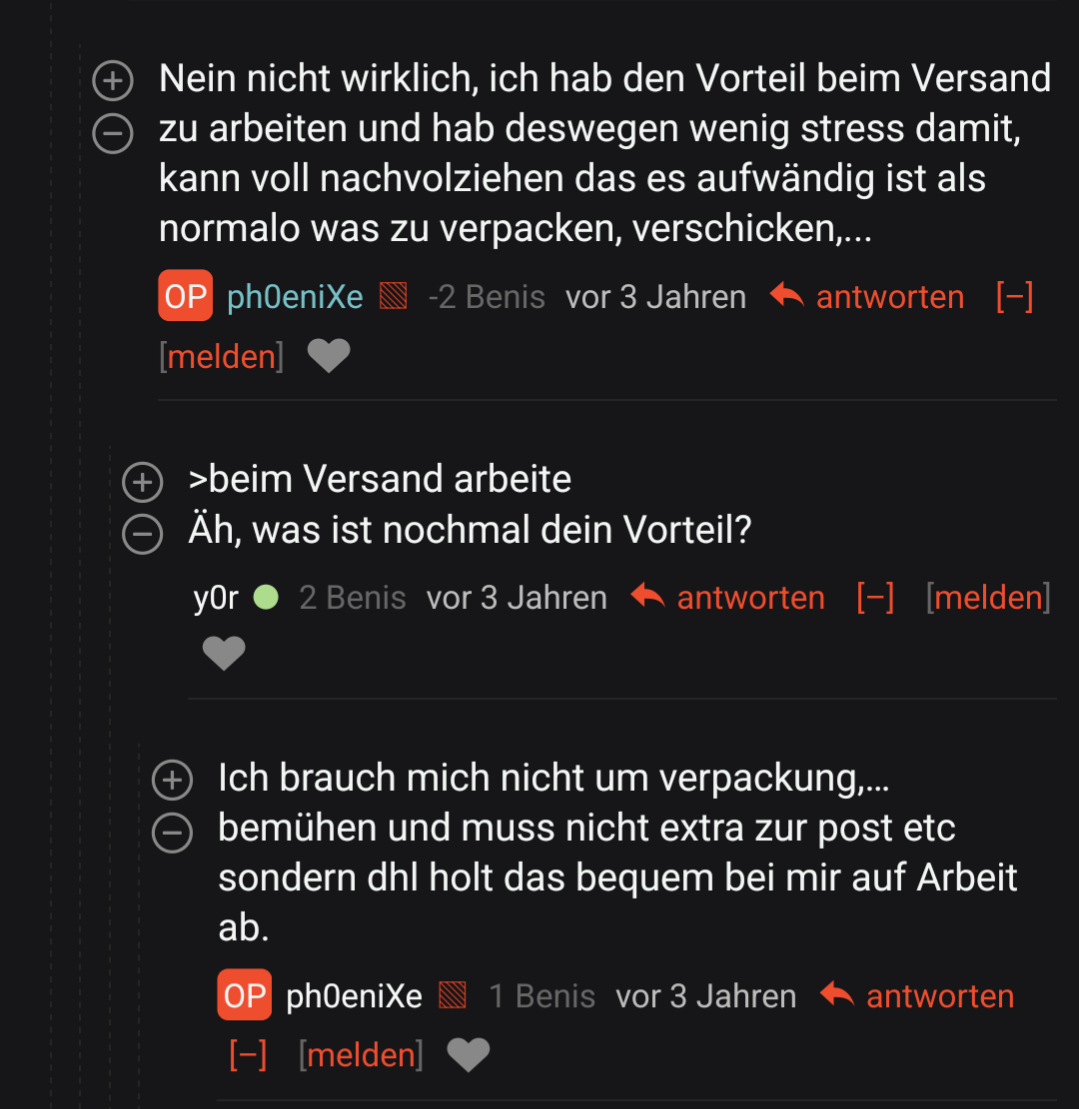The image size is (1079, 1109).
Task: Favorite ph0eniXe's 1 Benis comment with the heart
Action: [x=468, y=1055]
